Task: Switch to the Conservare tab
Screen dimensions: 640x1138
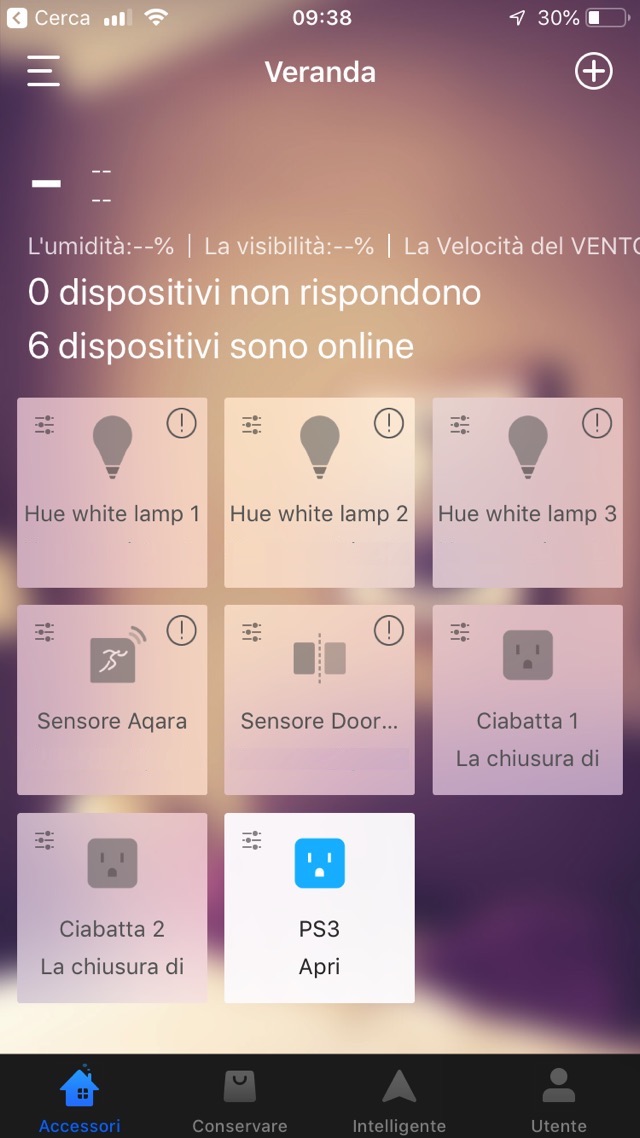Action: click(x=240, y=1100)
